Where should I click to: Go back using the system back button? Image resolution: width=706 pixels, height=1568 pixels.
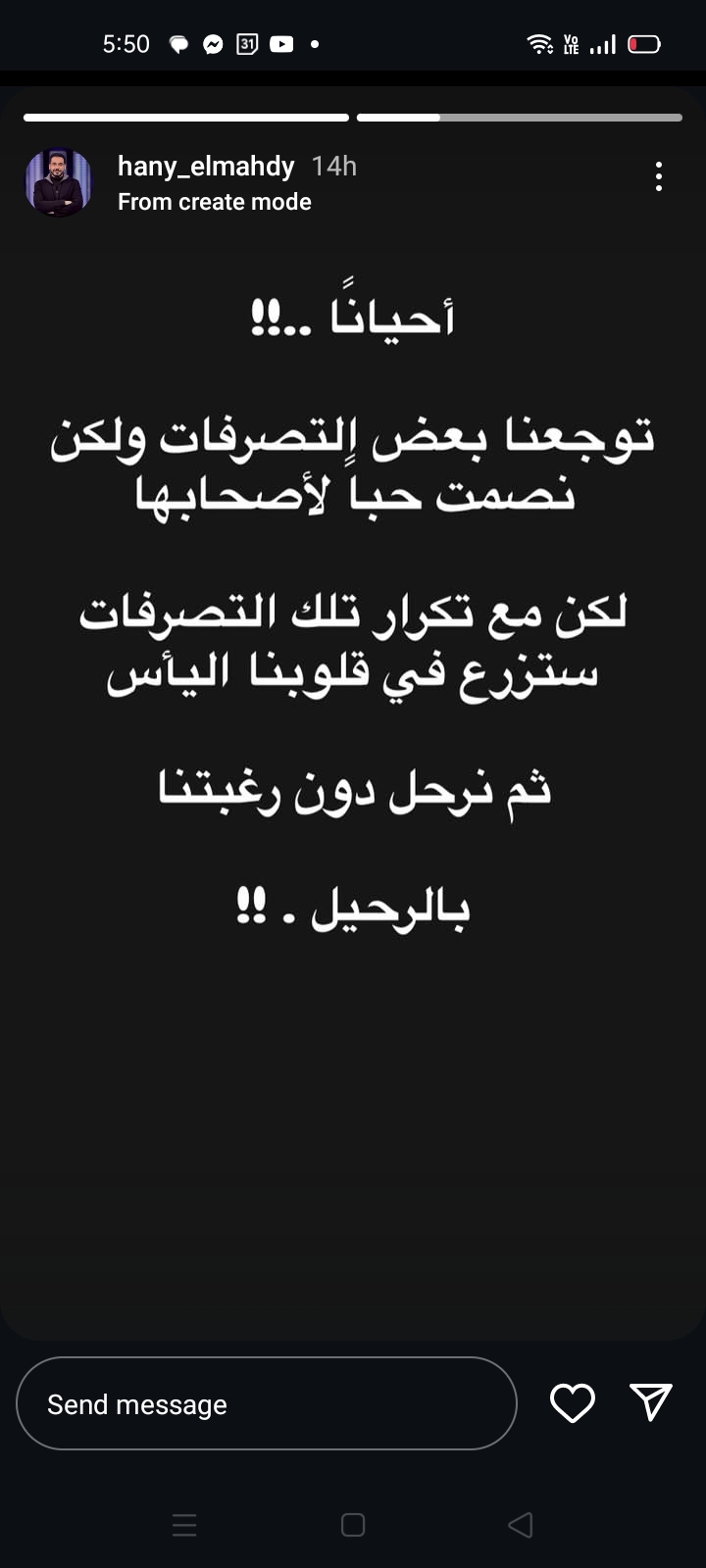[521, 1524]
